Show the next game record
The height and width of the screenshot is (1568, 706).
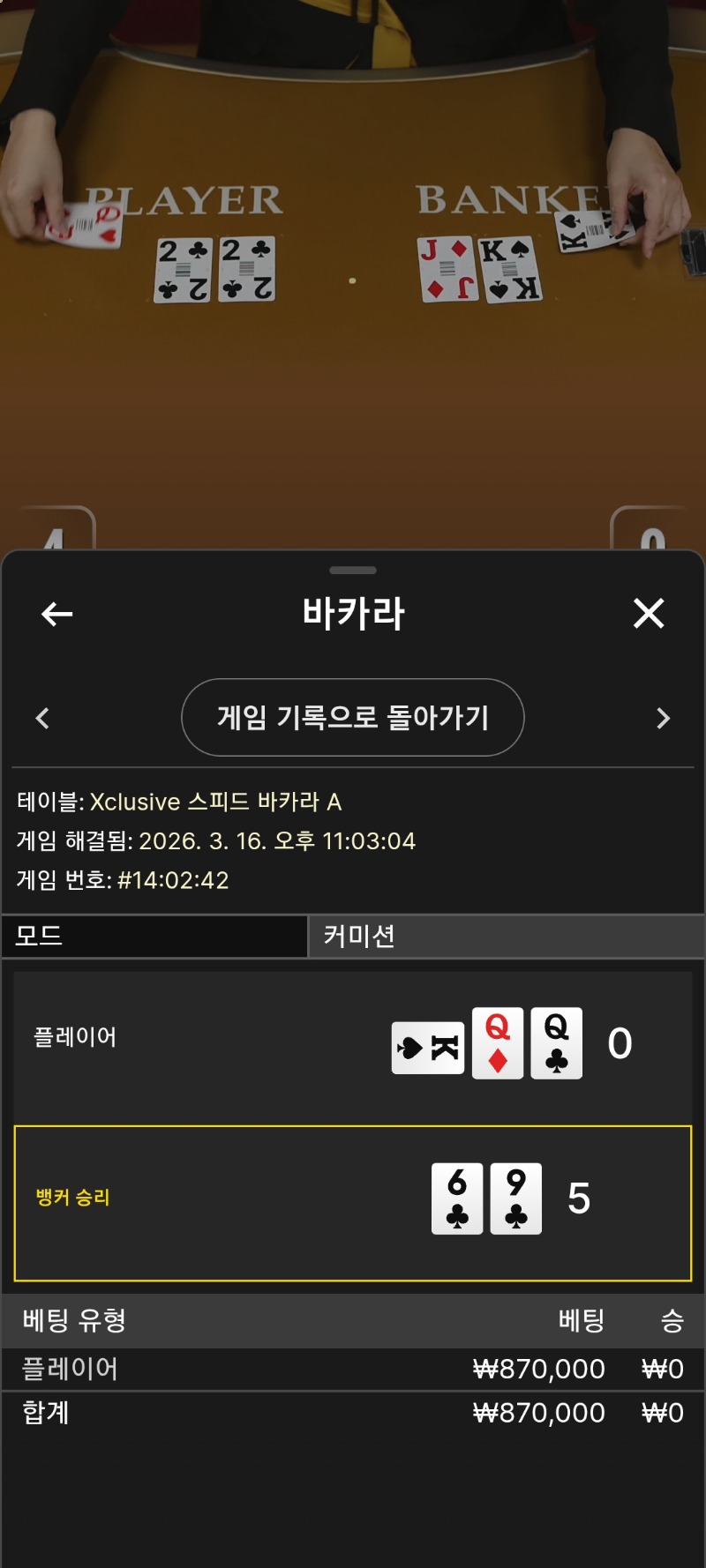click(x=664, y=718)
